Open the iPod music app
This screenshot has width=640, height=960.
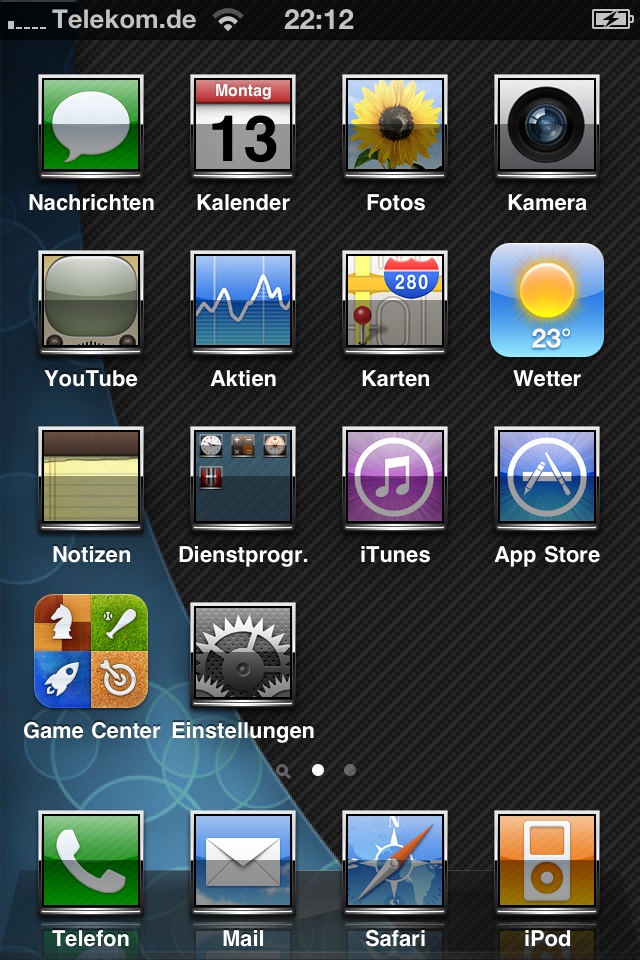tap(547, 862)
